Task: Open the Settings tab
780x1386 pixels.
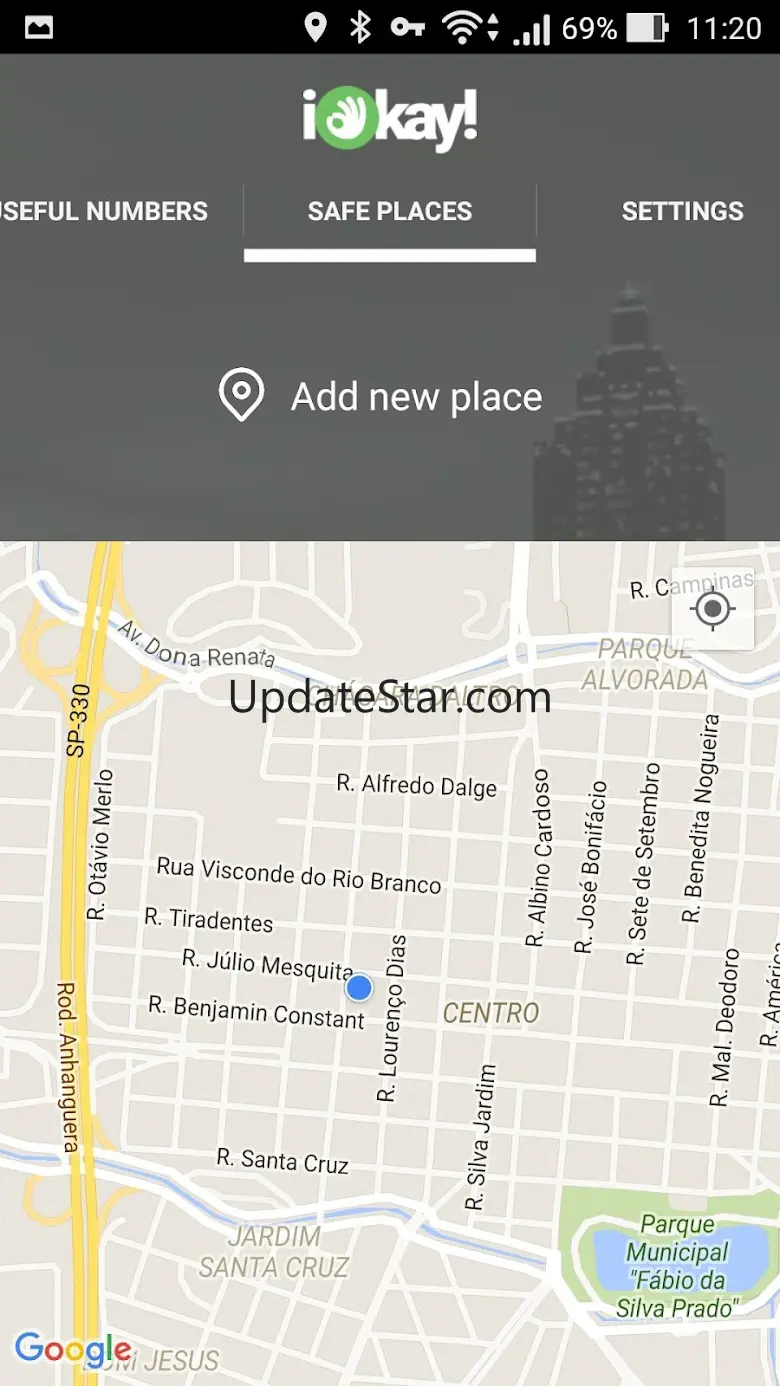Action: (x=682, y=211)
